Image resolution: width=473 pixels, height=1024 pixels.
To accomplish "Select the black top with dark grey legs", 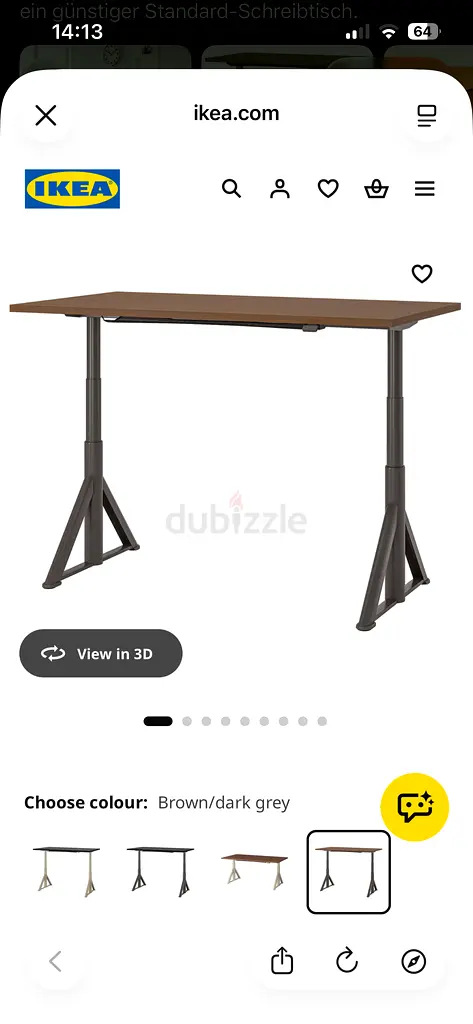I will (160, 872).
